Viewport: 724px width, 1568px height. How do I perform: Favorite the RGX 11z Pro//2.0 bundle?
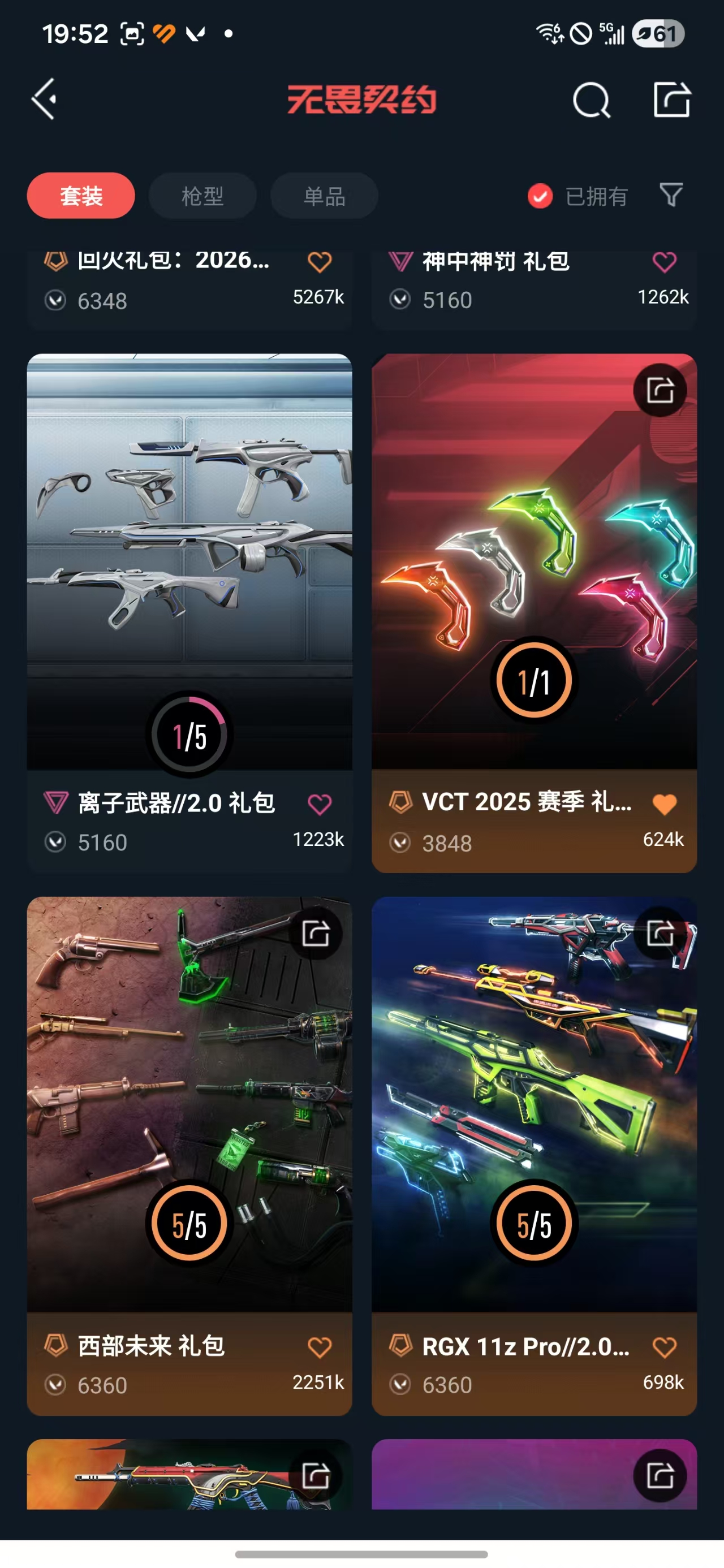[x=664, y=1347]
